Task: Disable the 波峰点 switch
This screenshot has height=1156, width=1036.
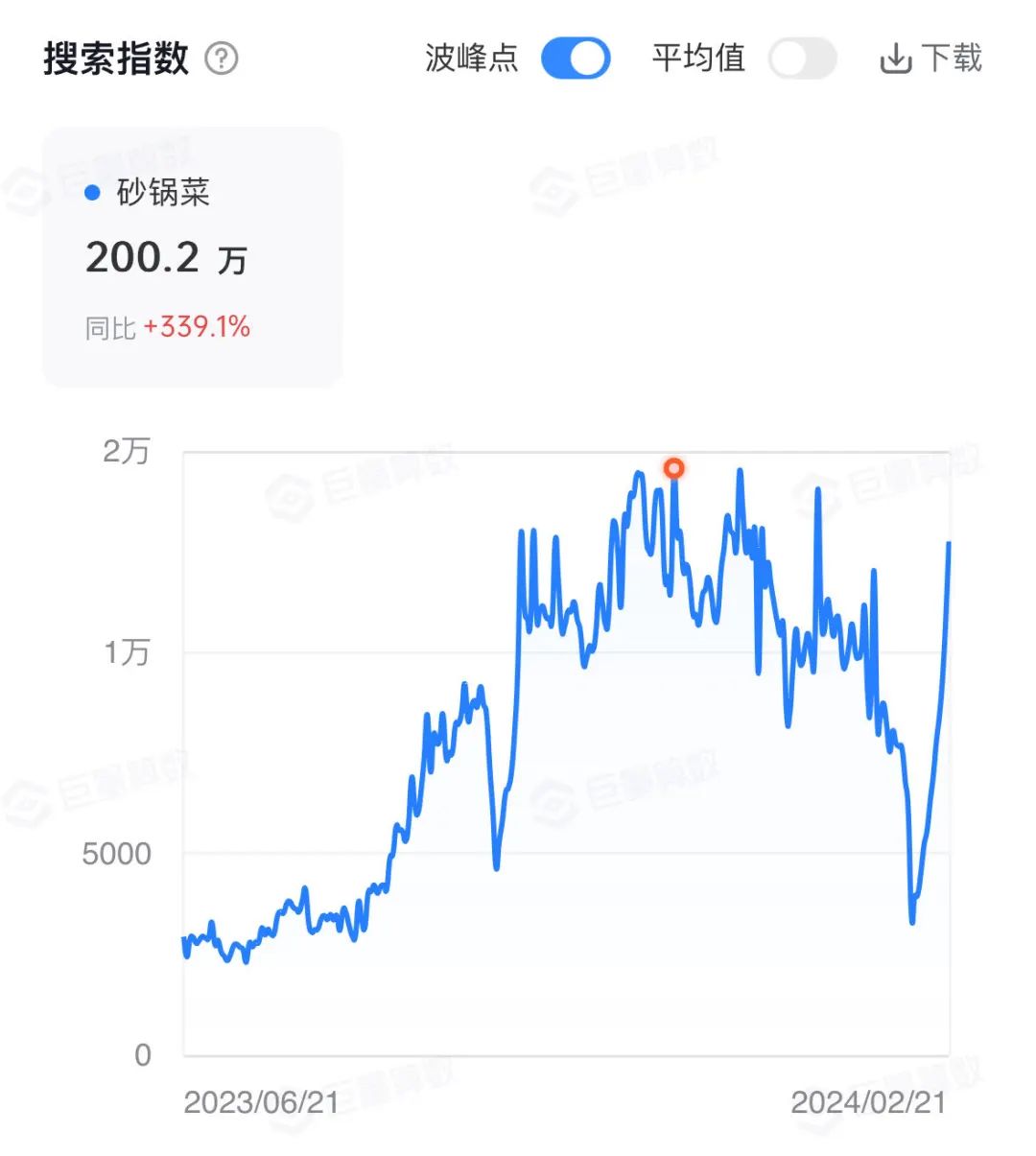Action: tap(574, 59)
